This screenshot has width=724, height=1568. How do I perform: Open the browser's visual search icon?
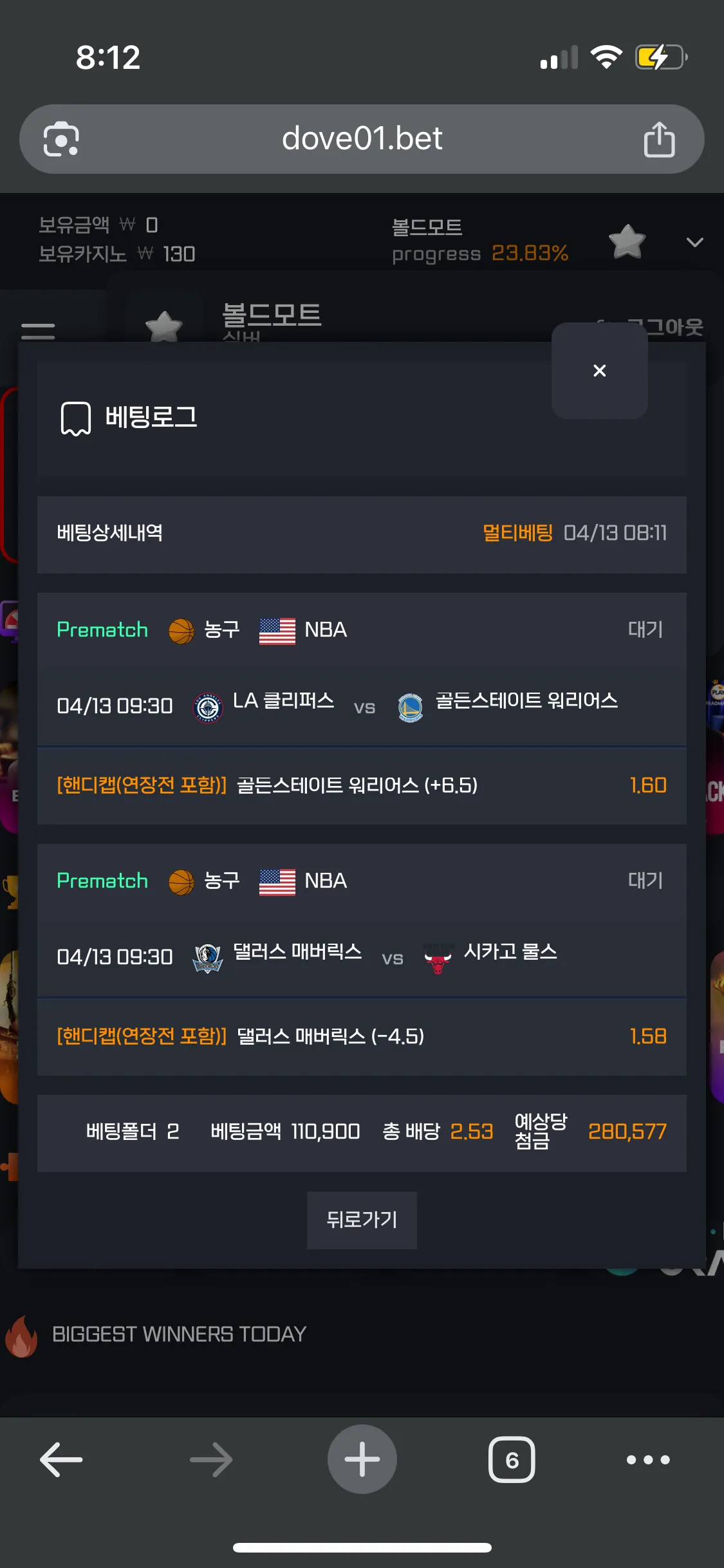point(61,139)
